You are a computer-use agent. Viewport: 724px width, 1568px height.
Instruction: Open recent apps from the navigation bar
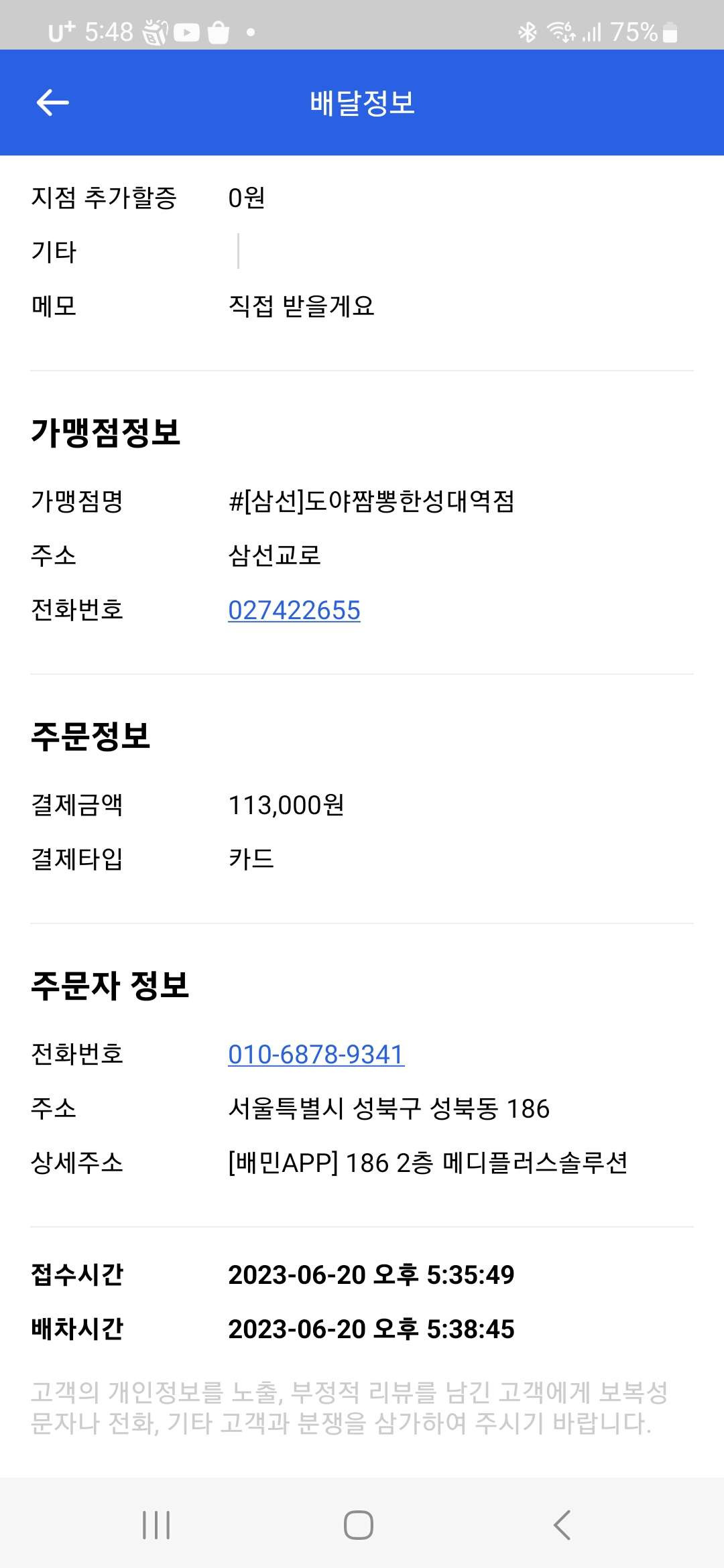tap(156, 1525)
